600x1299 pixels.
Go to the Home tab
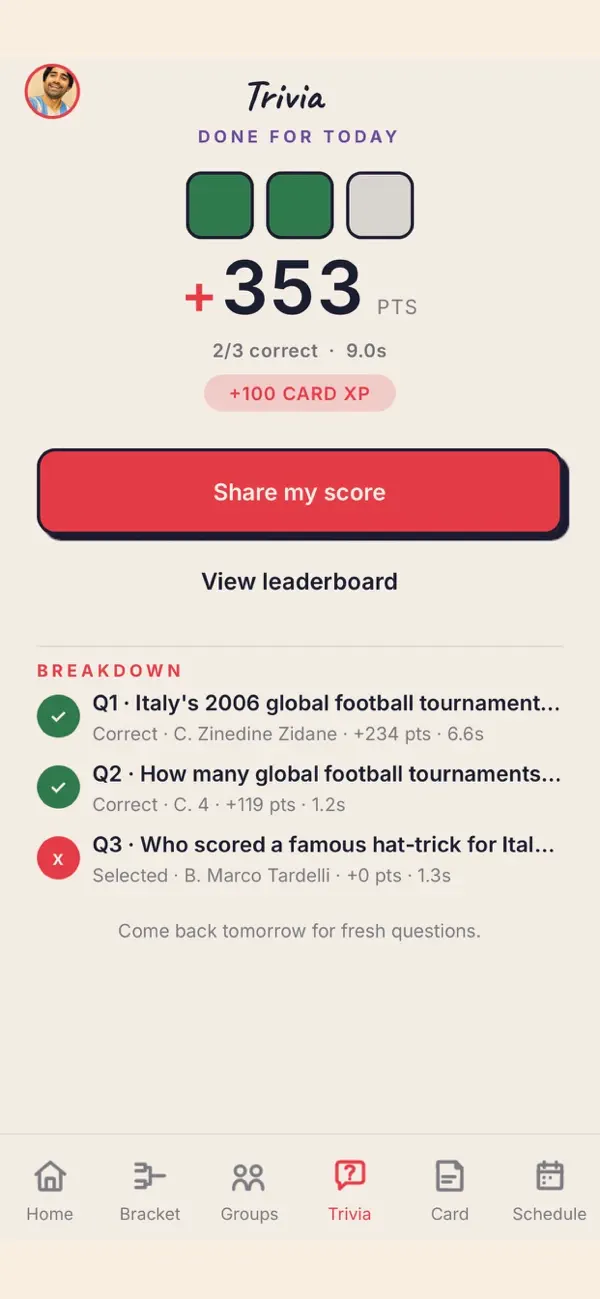[x=50, y=1190]
